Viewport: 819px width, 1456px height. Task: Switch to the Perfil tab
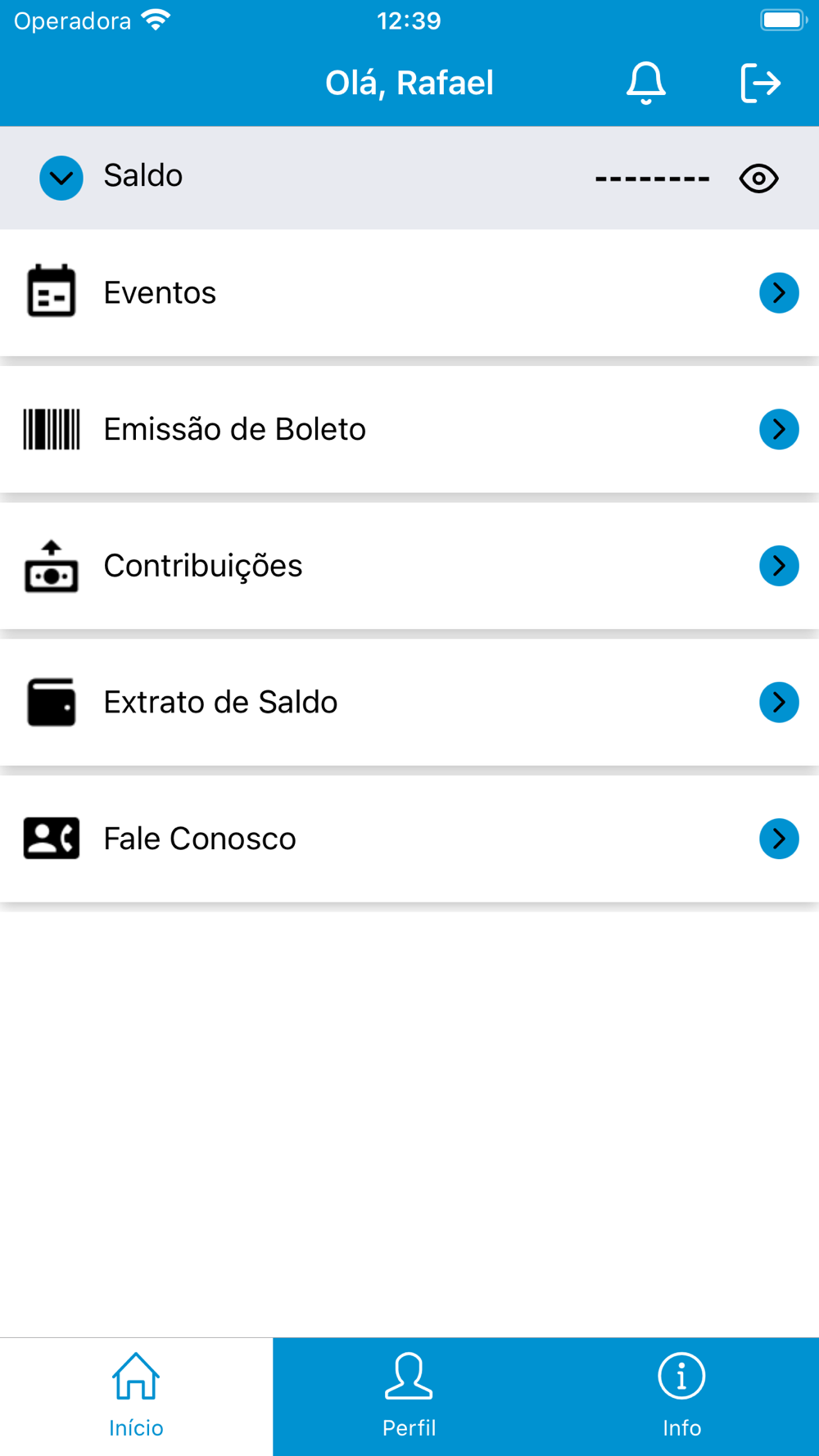click(409, 1396)
